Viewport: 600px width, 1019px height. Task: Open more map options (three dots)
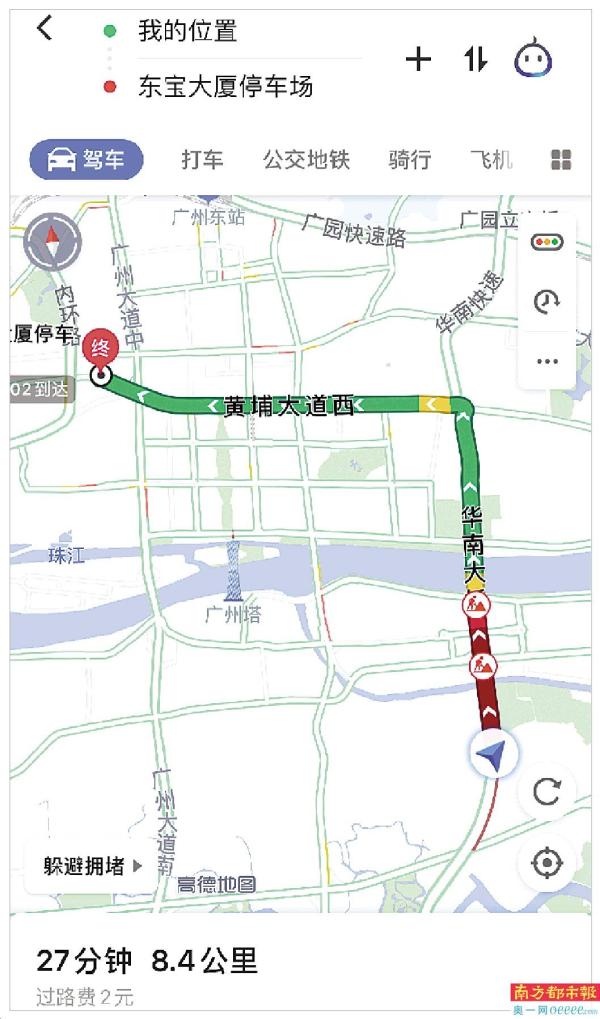pos(547,361)
